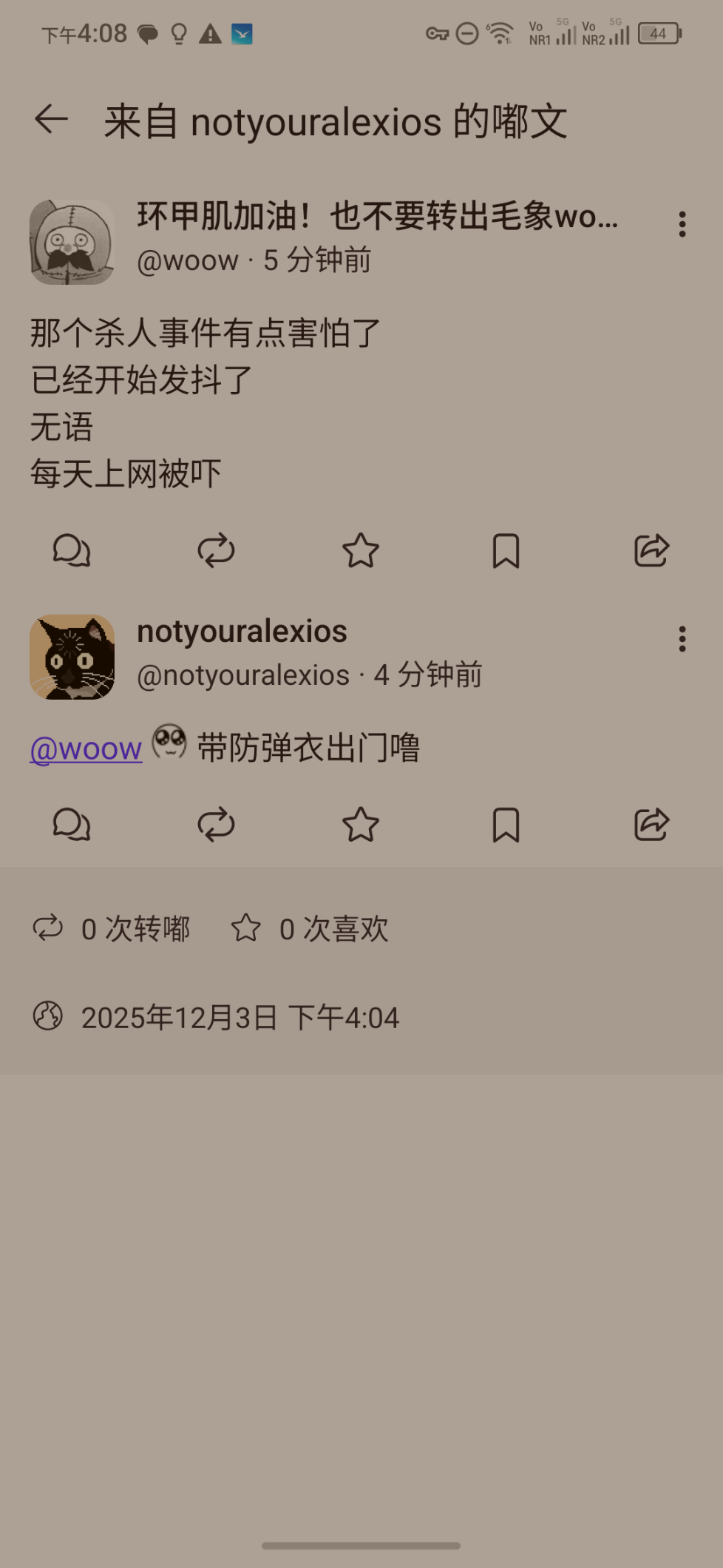Open @woow's profile avatar

[72, 242]
